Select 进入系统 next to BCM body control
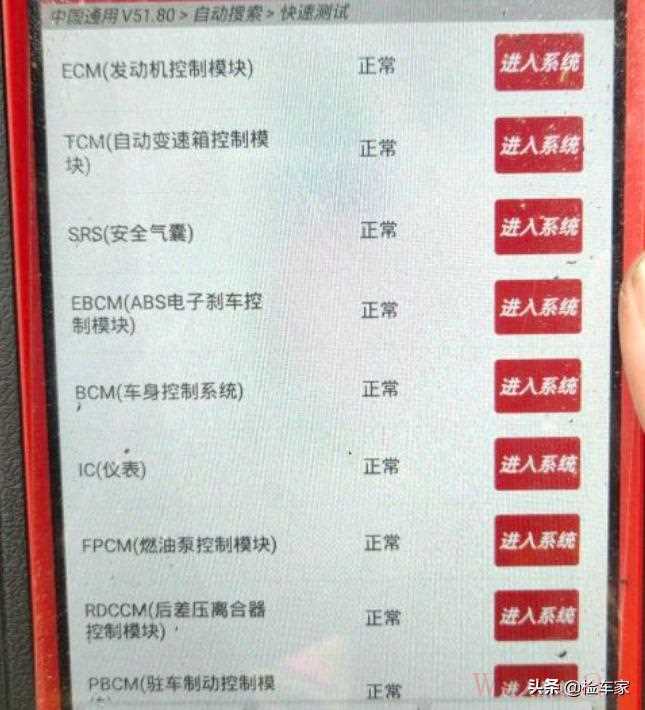645x710 pixels. [539, 386]
